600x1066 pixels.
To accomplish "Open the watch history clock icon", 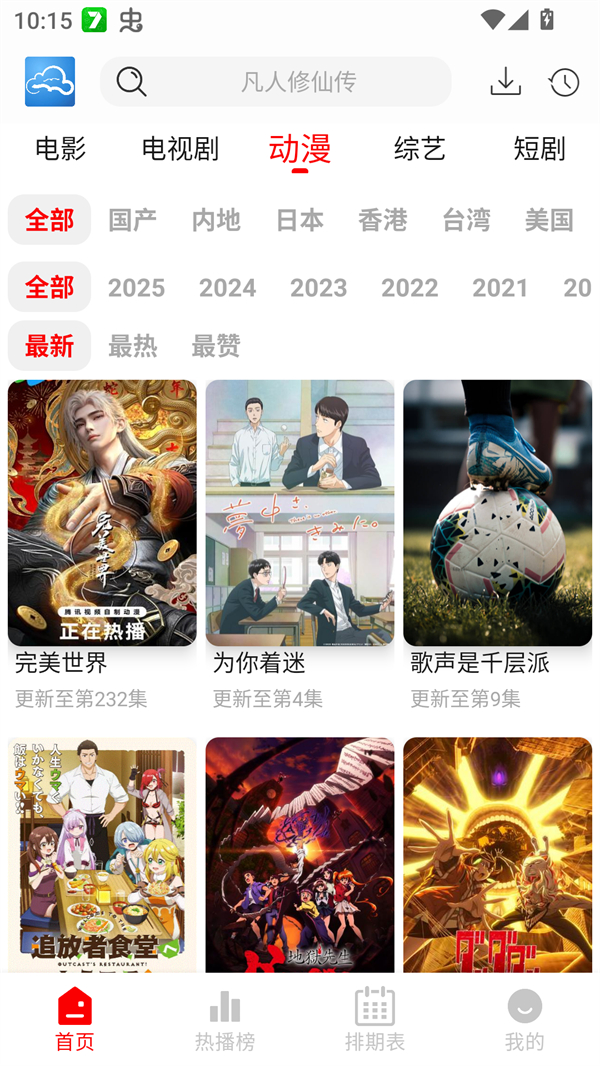I will 564,82.
